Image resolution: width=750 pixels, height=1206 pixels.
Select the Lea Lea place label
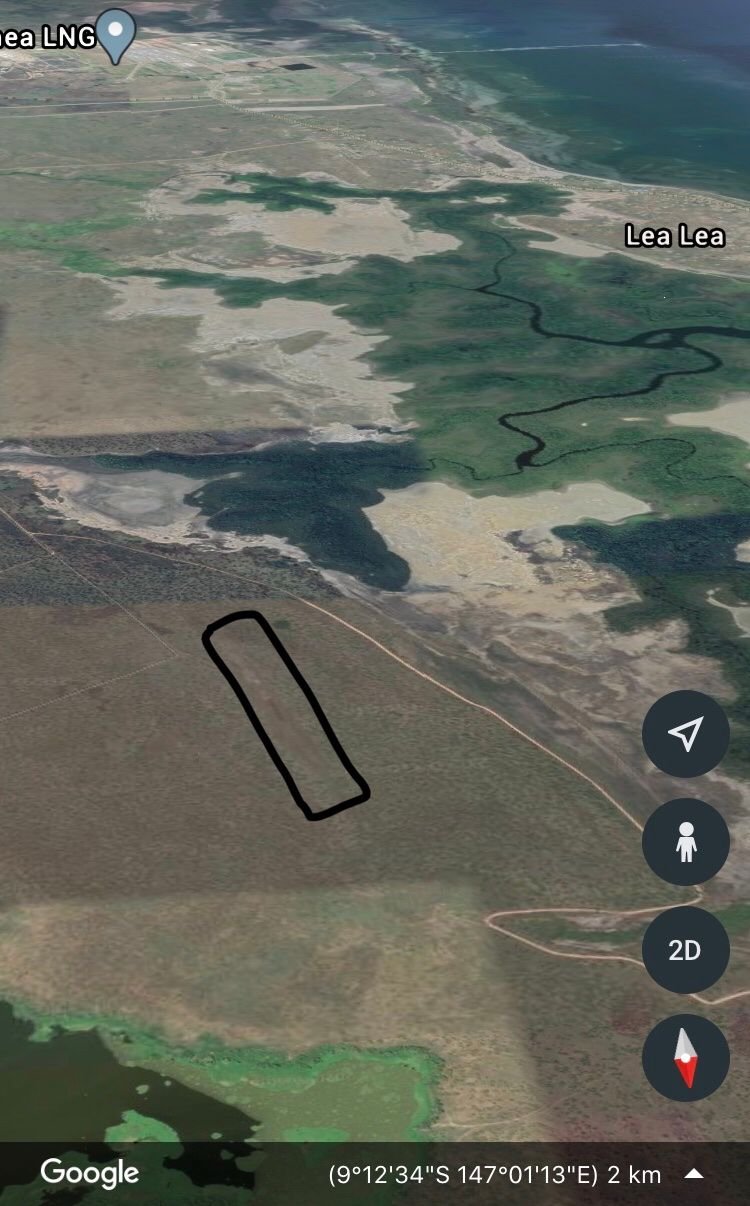click(674, 236)
